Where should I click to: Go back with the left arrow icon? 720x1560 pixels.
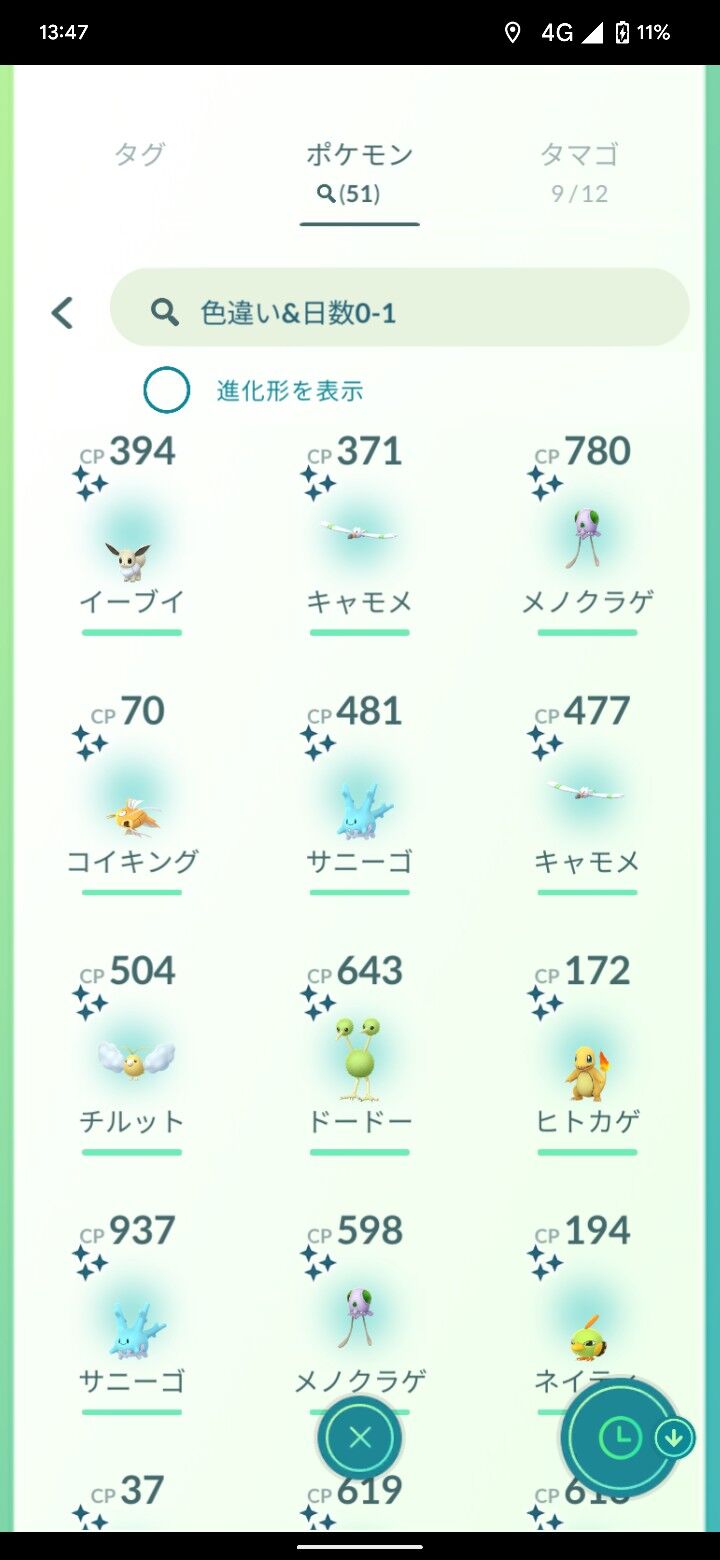[x=62, y=313]
